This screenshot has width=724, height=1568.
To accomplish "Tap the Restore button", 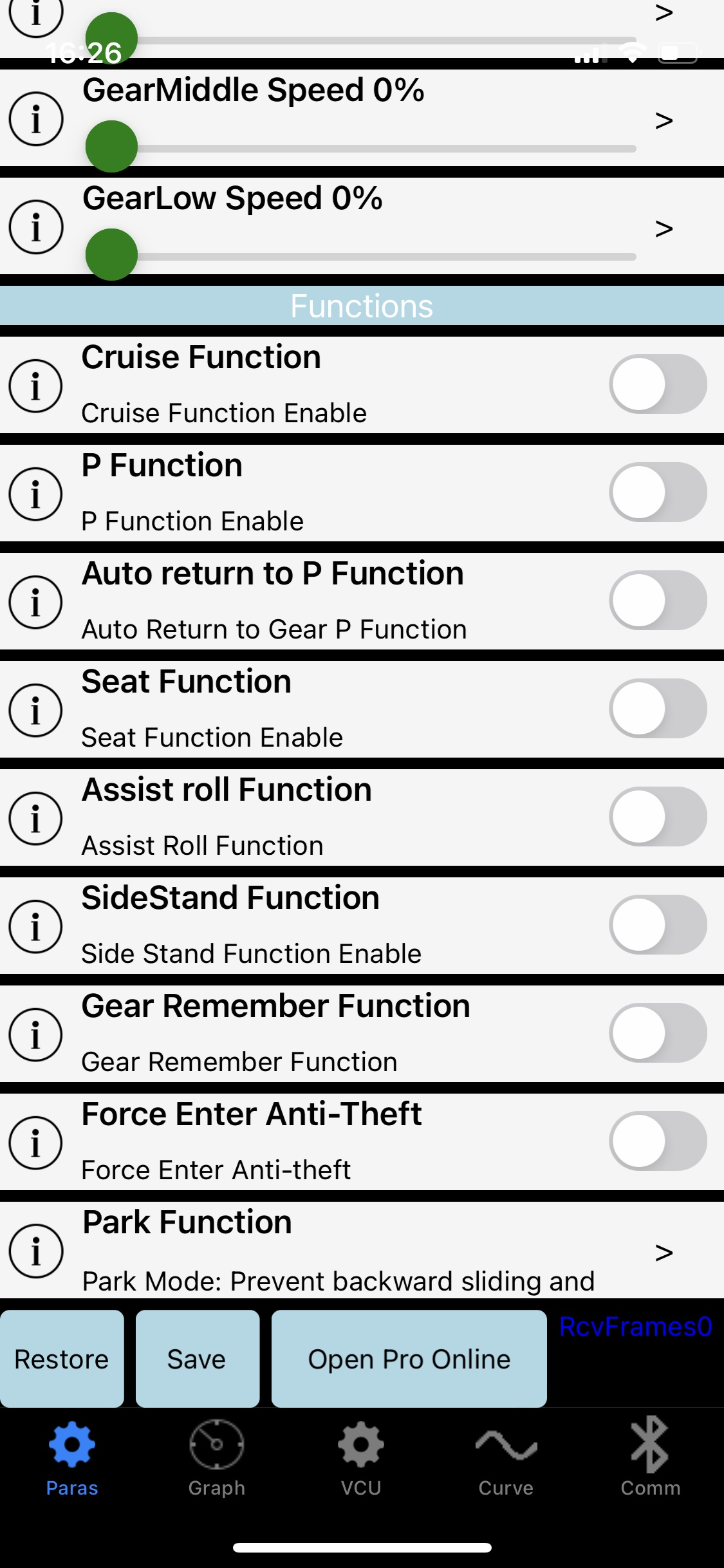I will click(x=62, y=1359).
